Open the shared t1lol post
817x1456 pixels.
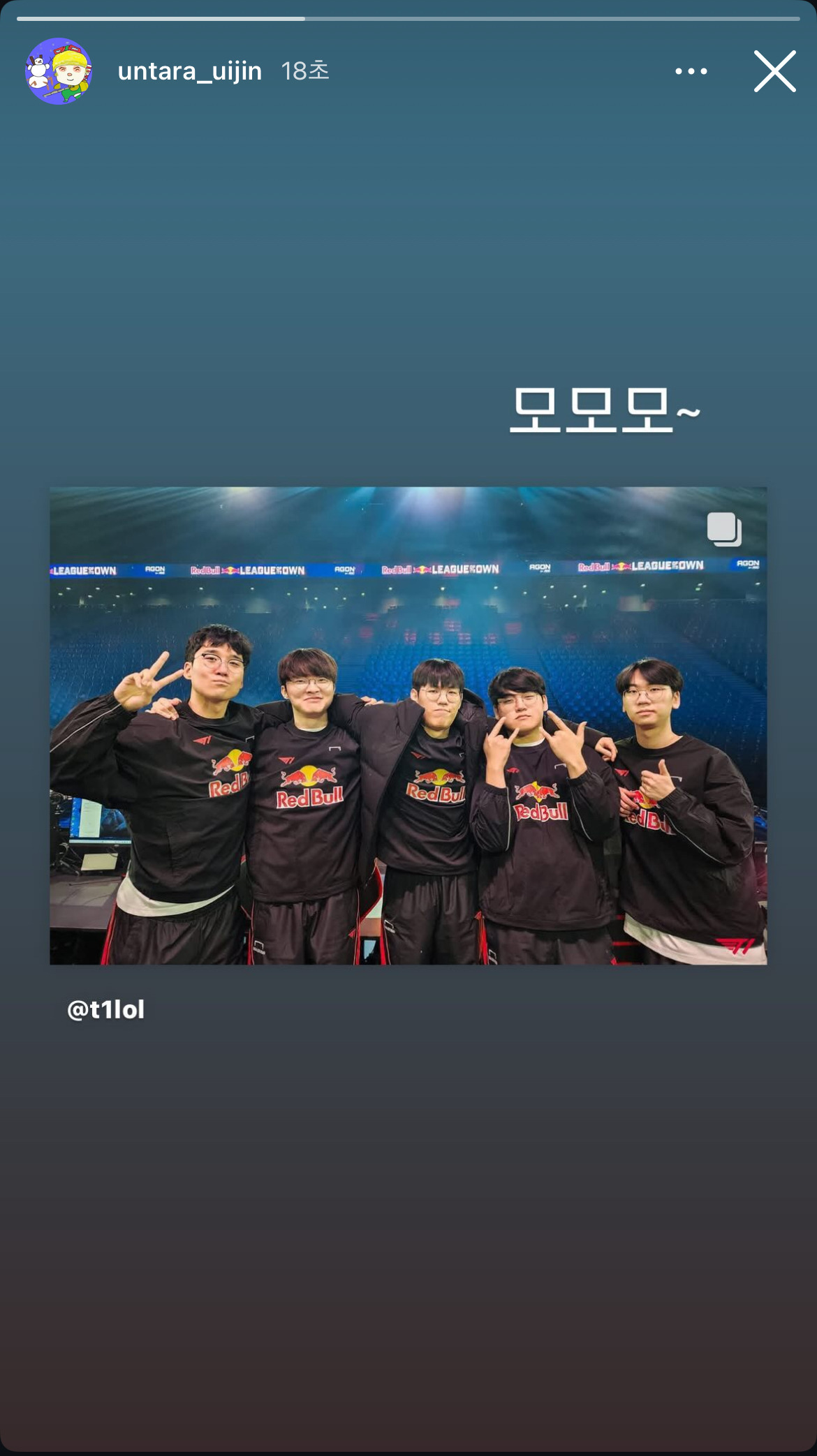point(408,726)
